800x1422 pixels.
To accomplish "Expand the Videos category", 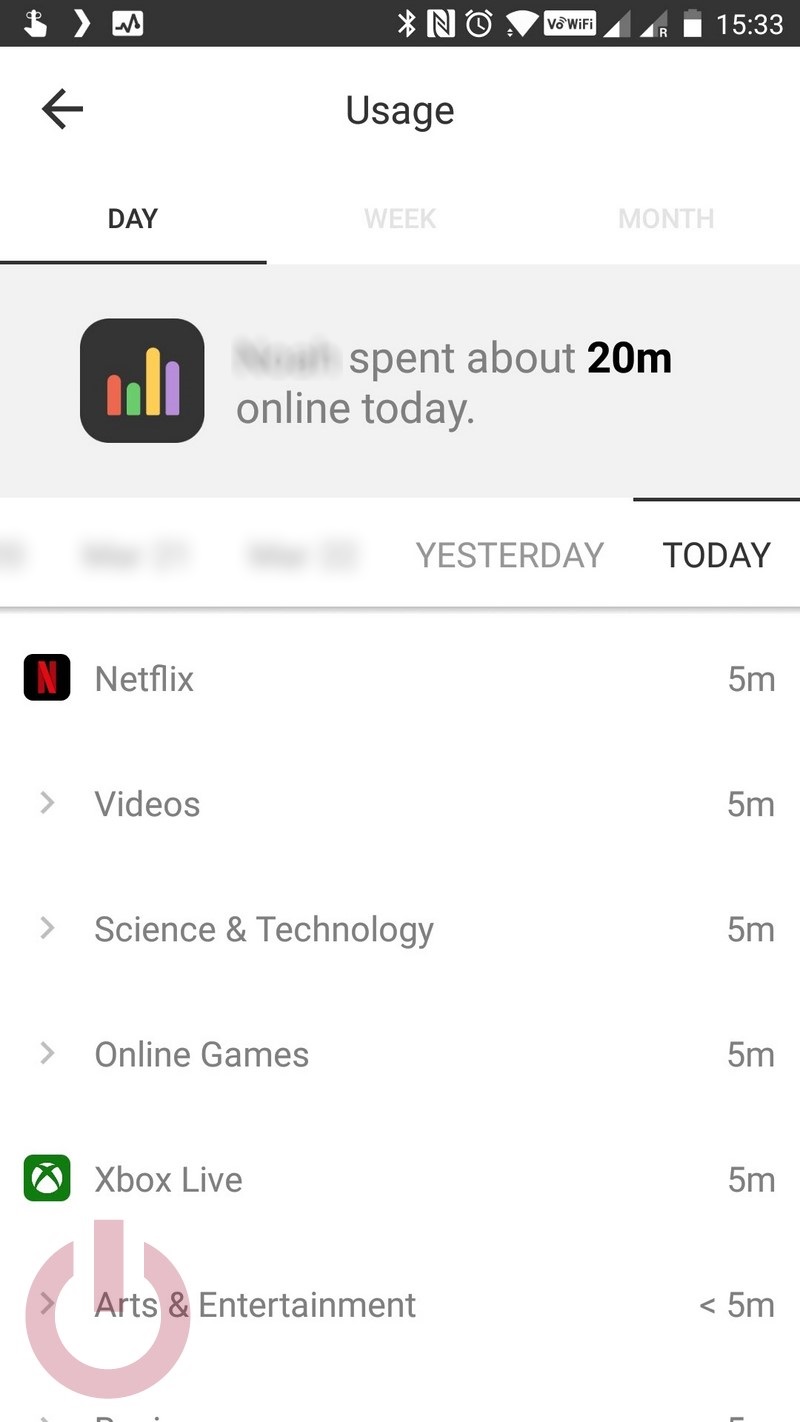I will coord(400,804).
